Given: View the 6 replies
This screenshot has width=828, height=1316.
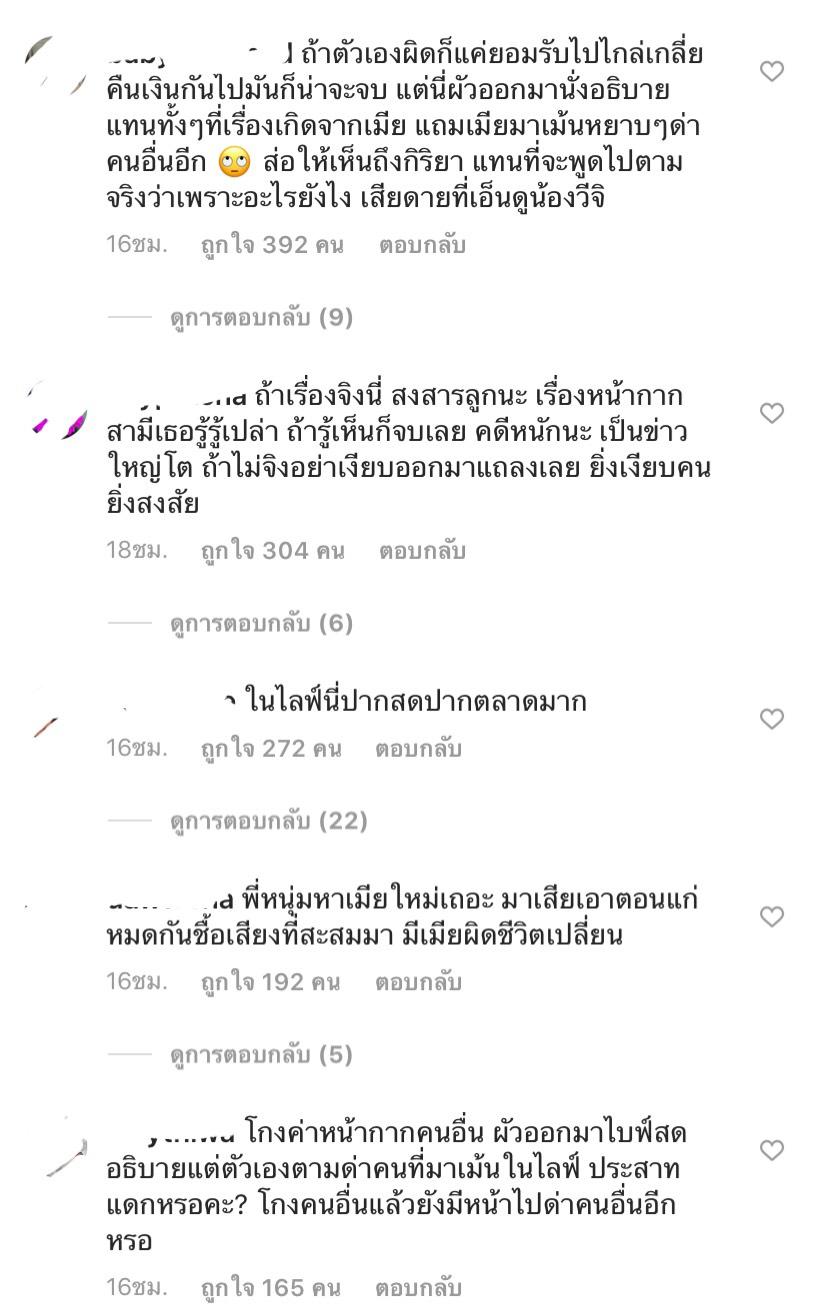Looking at the screenshot, I should coord(262,624).
